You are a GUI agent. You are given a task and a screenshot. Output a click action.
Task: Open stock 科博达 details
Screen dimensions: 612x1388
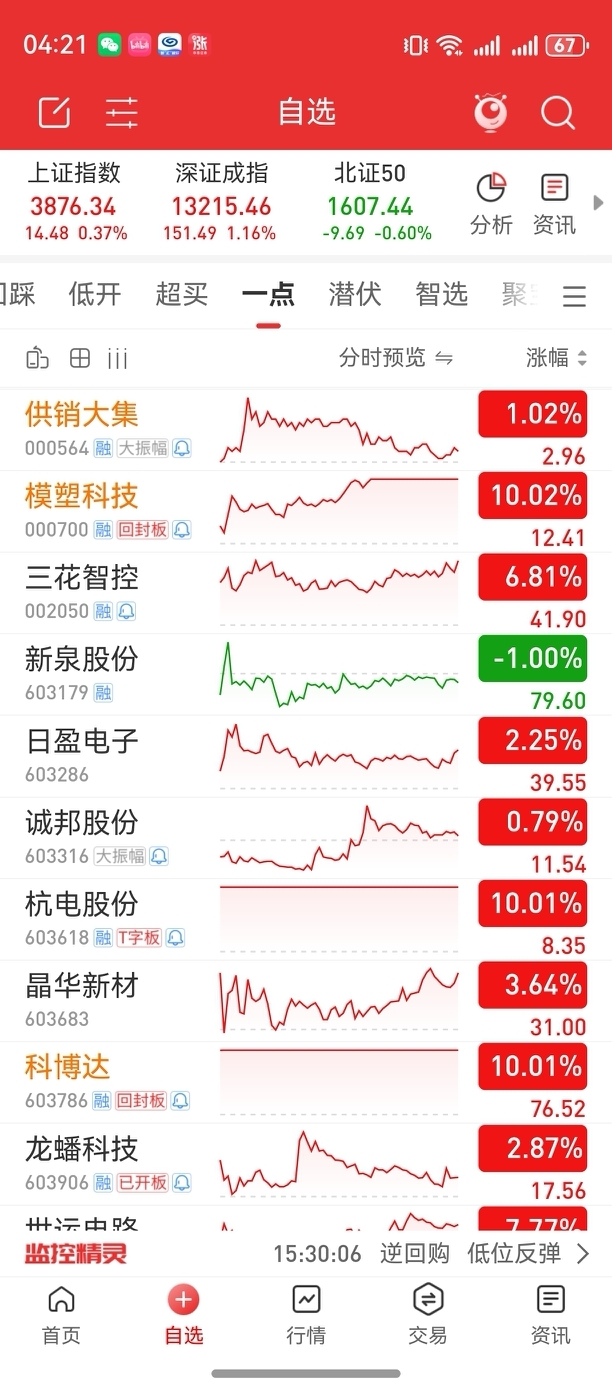pyautogui.click(x=68, y=1068)
